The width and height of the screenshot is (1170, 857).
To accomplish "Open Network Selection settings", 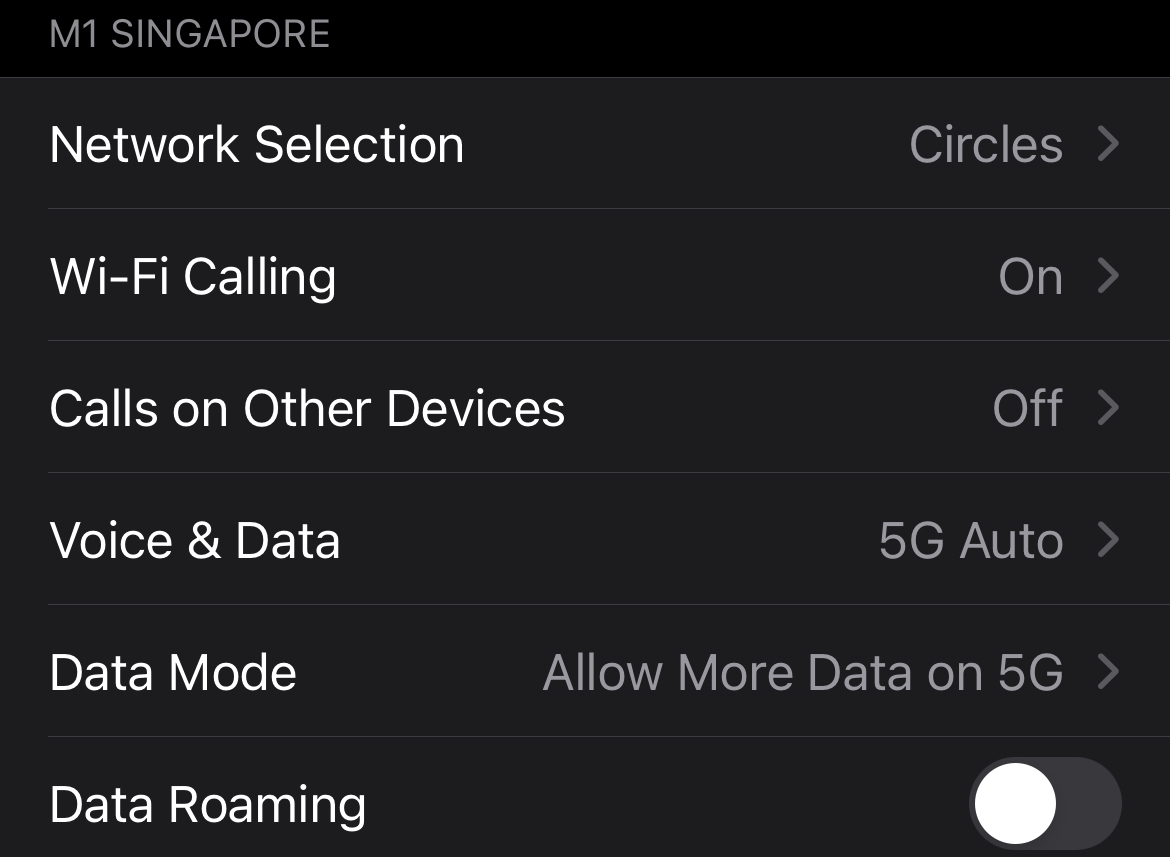I will [x=584, y=144].
